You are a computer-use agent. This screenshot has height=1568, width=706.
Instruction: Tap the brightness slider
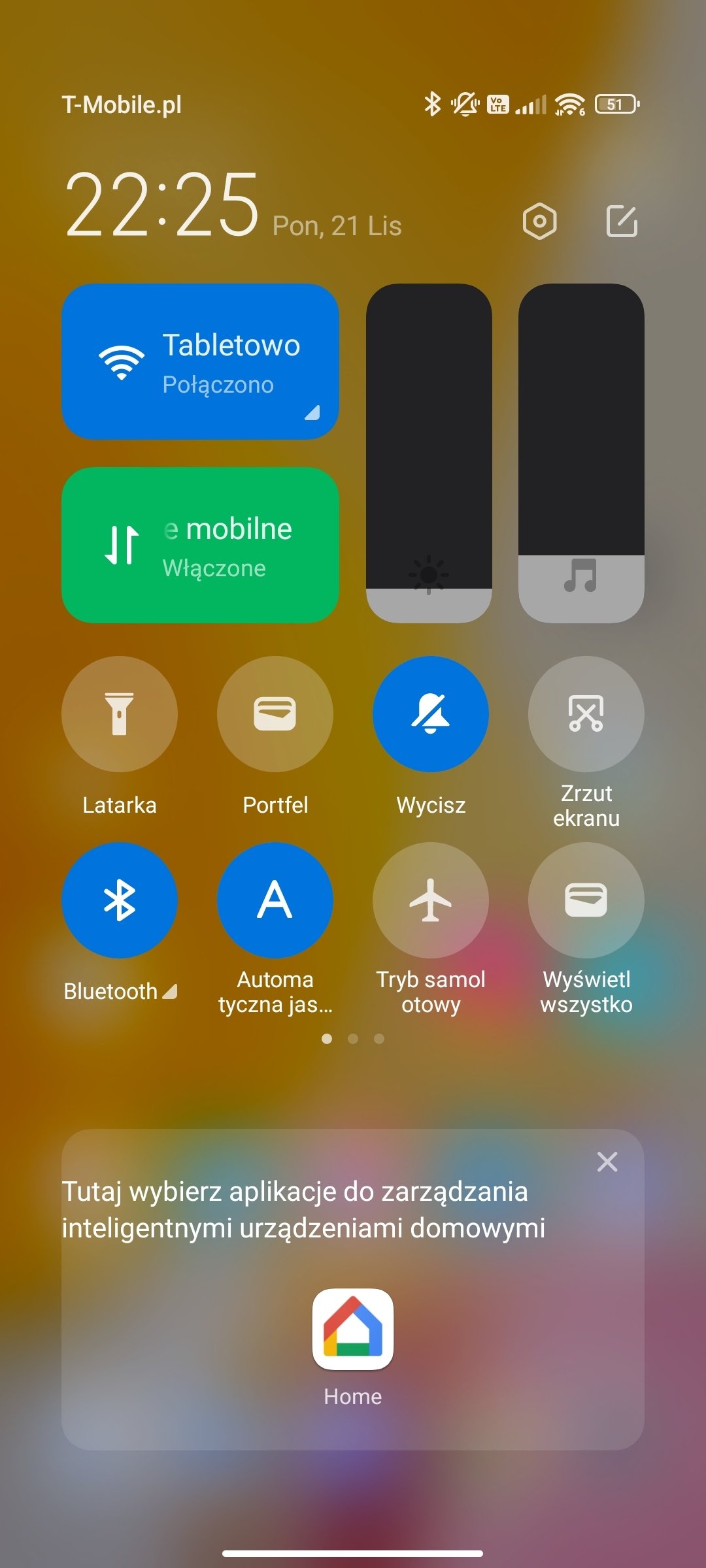429,453
